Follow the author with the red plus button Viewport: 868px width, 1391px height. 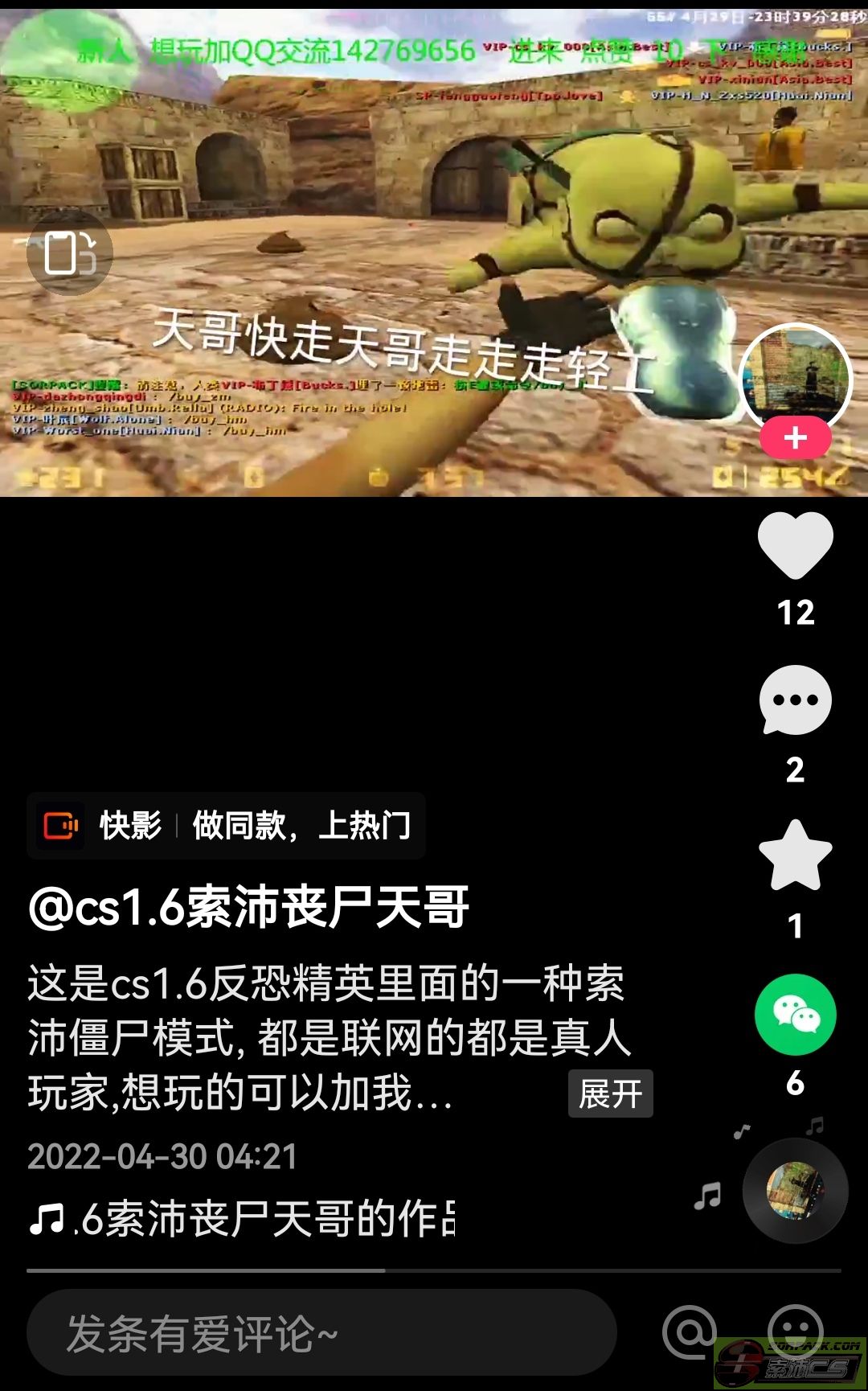(796, 437)
